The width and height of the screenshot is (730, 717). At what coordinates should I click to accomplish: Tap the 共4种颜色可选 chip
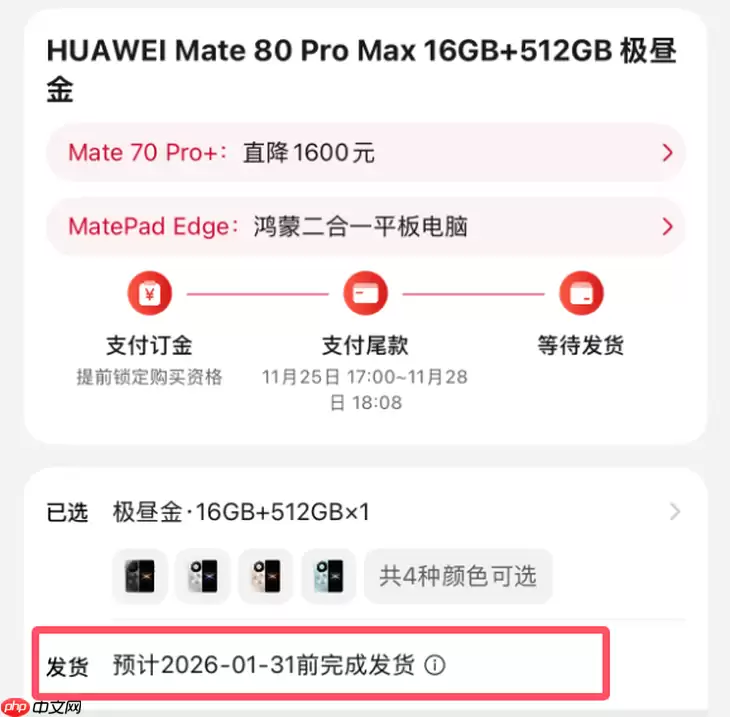tap(457, 576)
